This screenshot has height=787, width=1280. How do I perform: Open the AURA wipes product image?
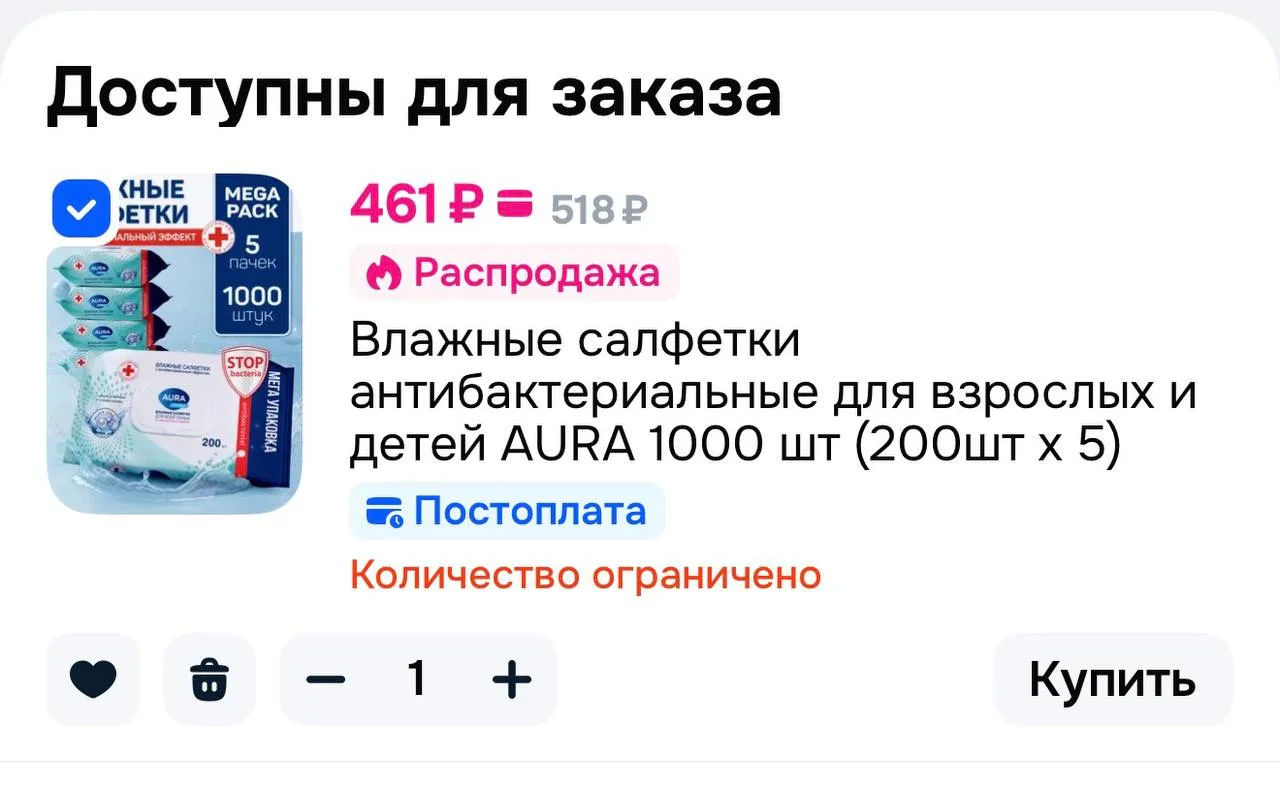tap(174, 344)
